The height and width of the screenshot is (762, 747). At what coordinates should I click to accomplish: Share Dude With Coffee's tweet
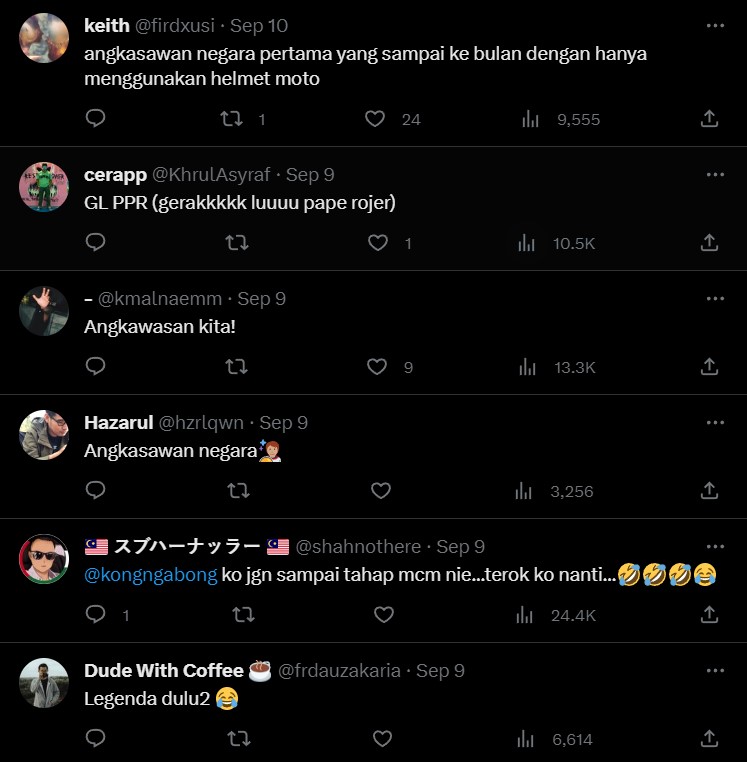(709, 739)
